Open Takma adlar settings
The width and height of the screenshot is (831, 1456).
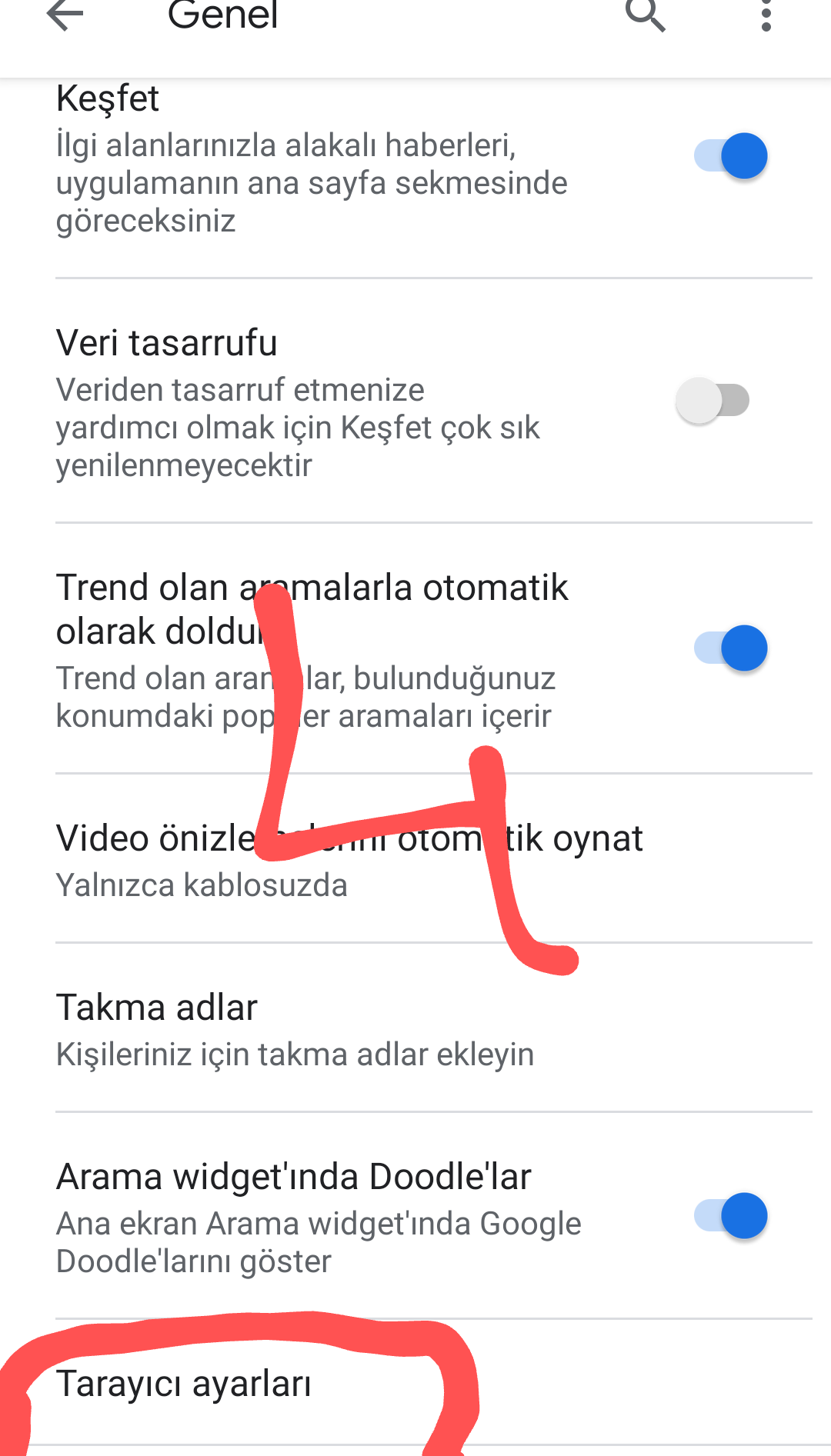[295, 1029]
